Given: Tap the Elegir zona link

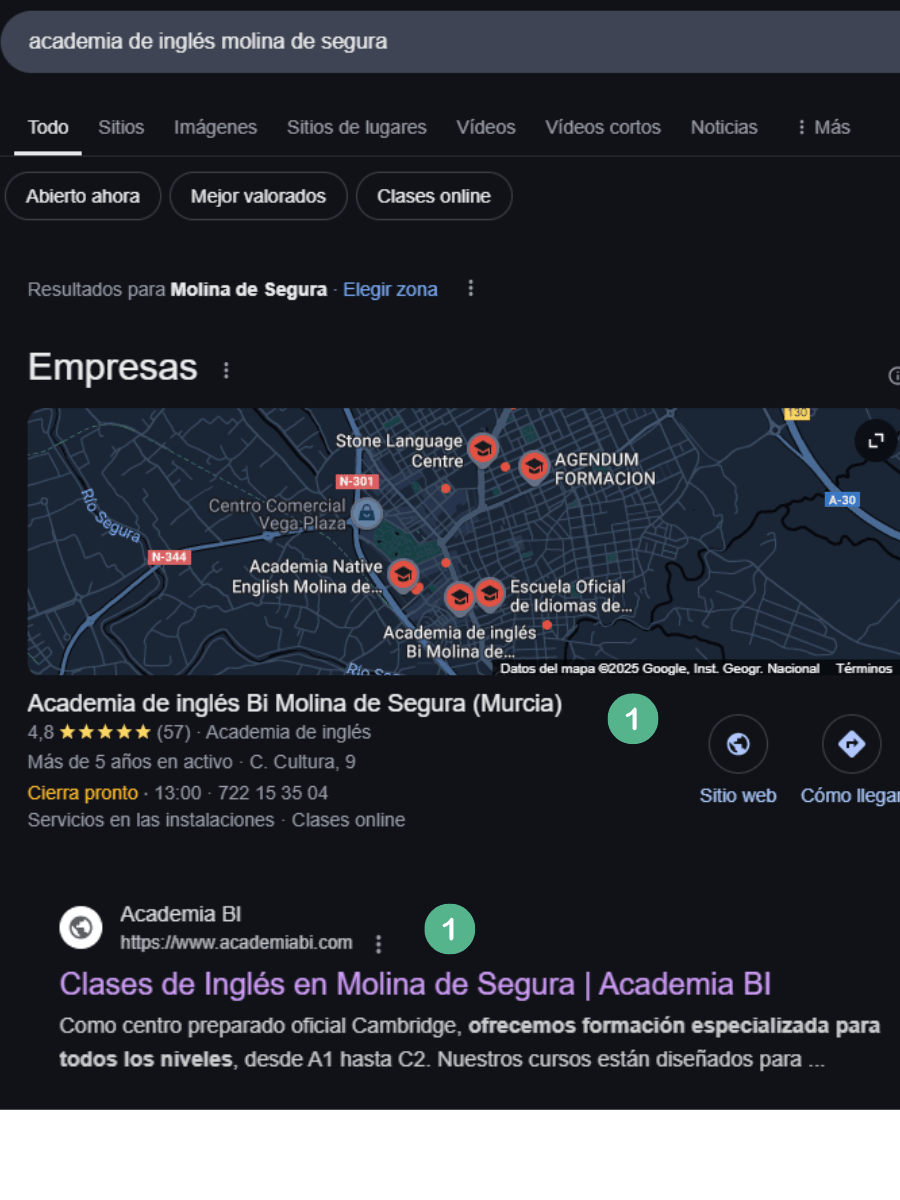Looking at the screenshot, I should 390,289.
